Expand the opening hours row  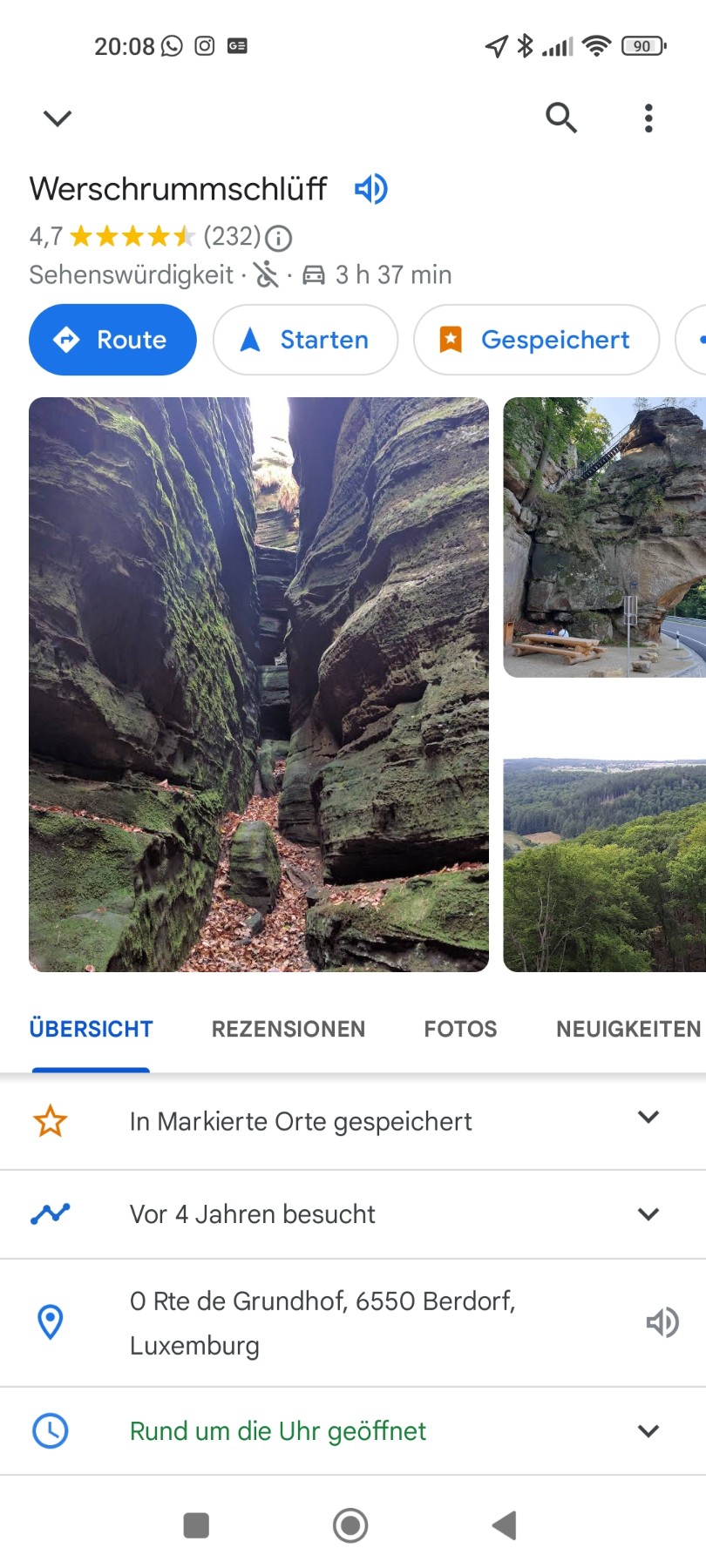click(x=648, y=1430)
